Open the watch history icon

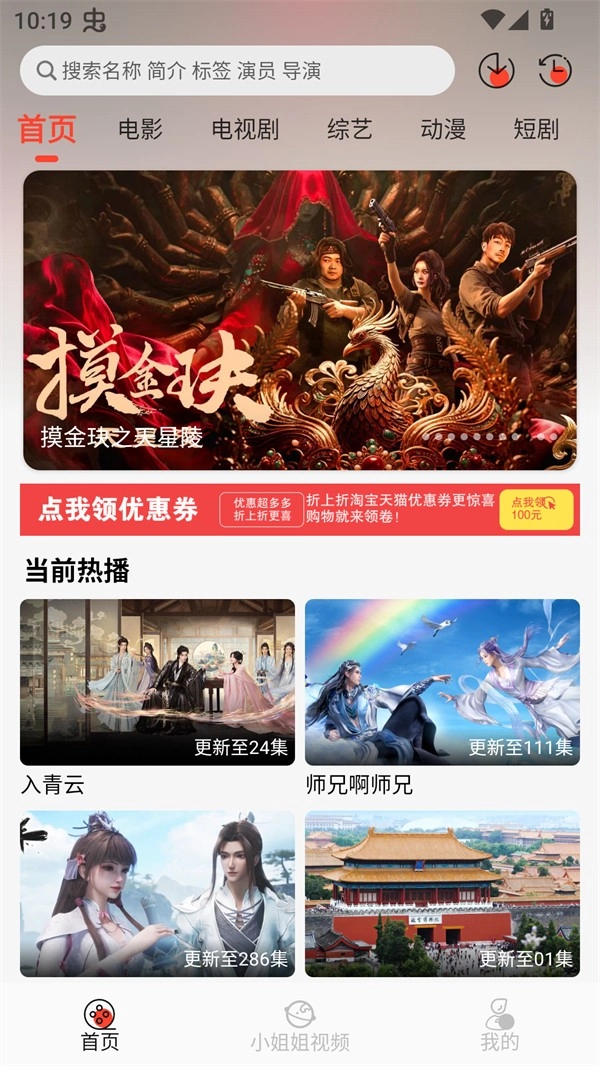555,70
